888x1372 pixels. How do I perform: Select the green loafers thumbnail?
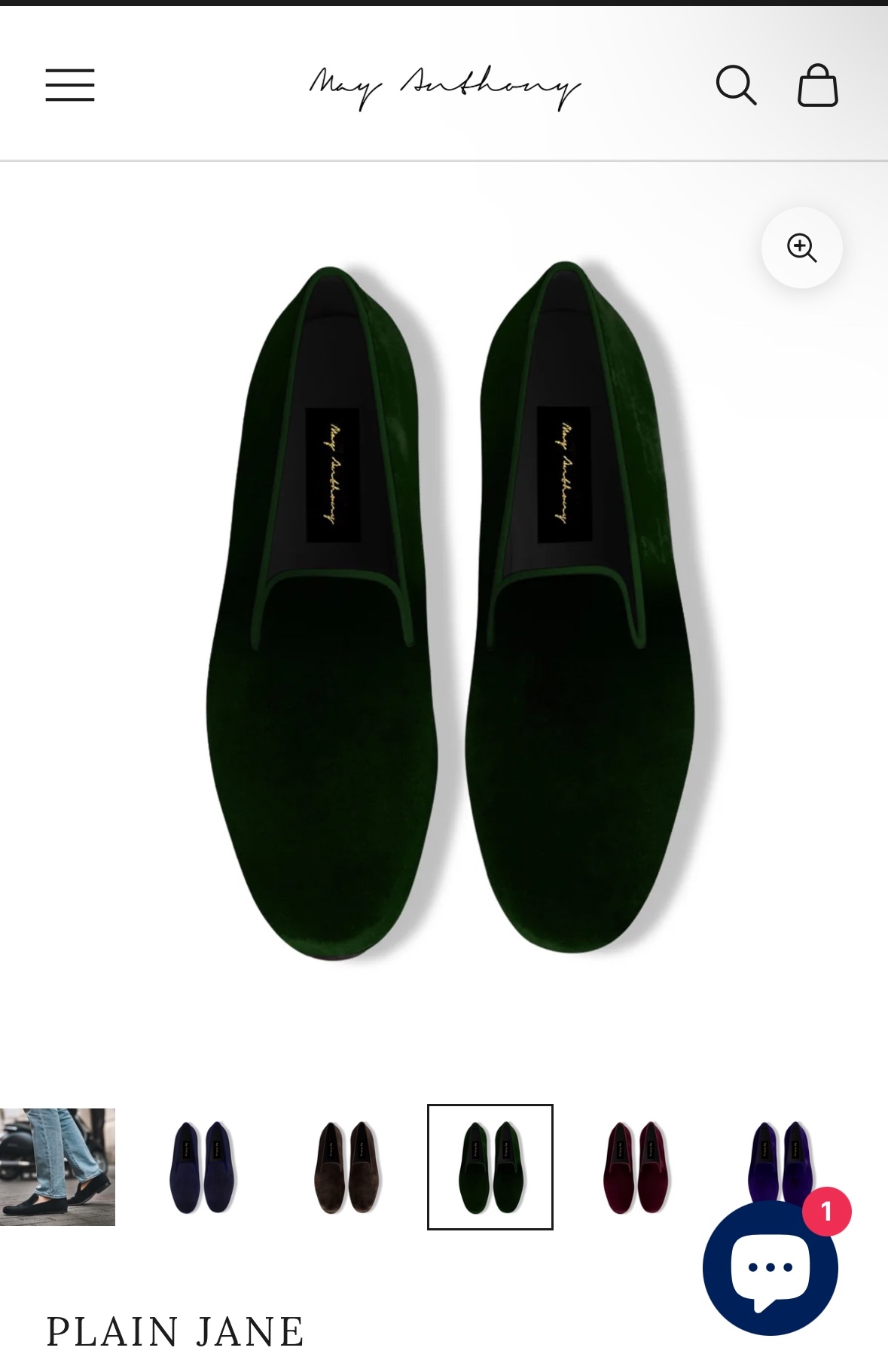(x=490, y=1166)
